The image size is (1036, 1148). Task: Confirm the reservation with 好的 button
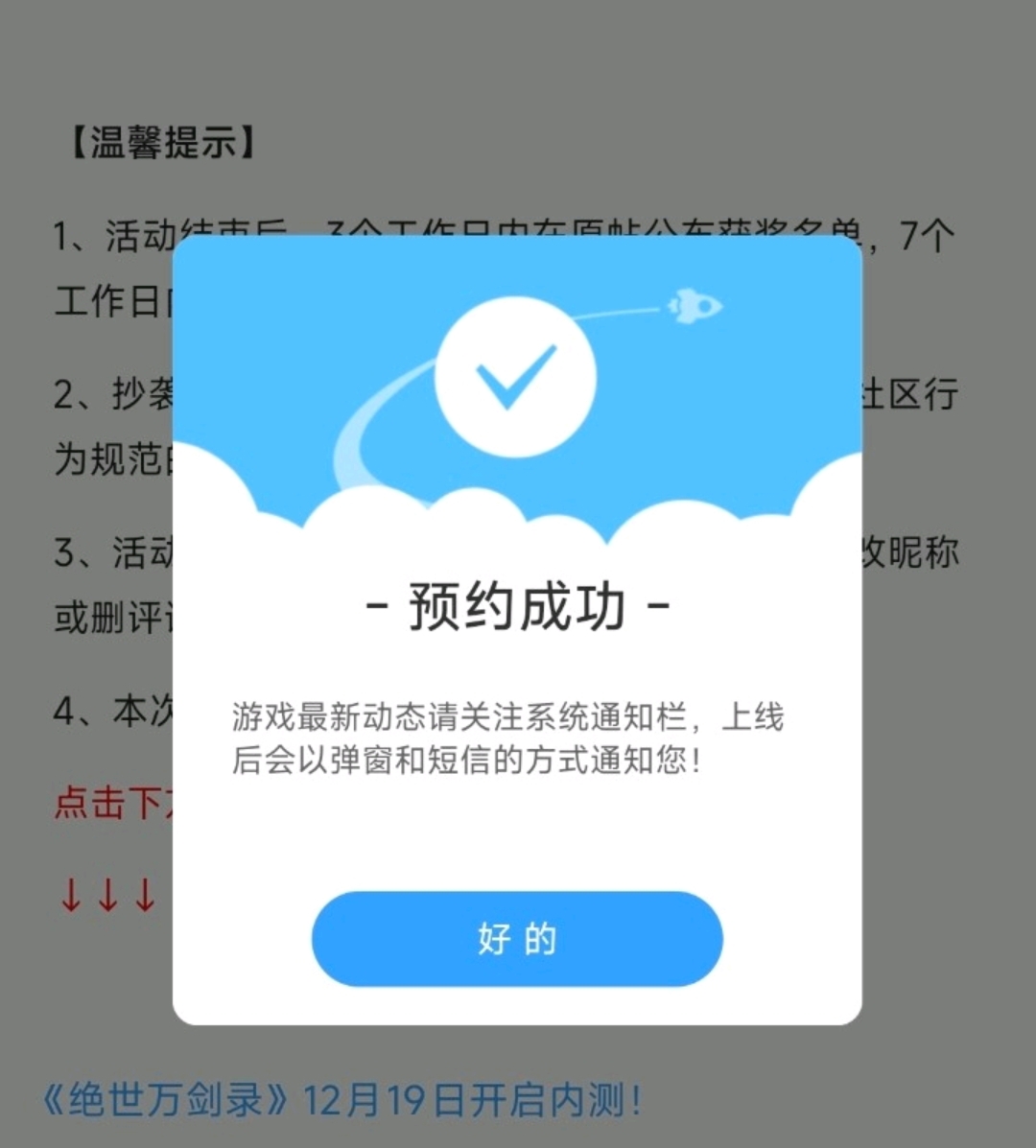click(517, 939)
